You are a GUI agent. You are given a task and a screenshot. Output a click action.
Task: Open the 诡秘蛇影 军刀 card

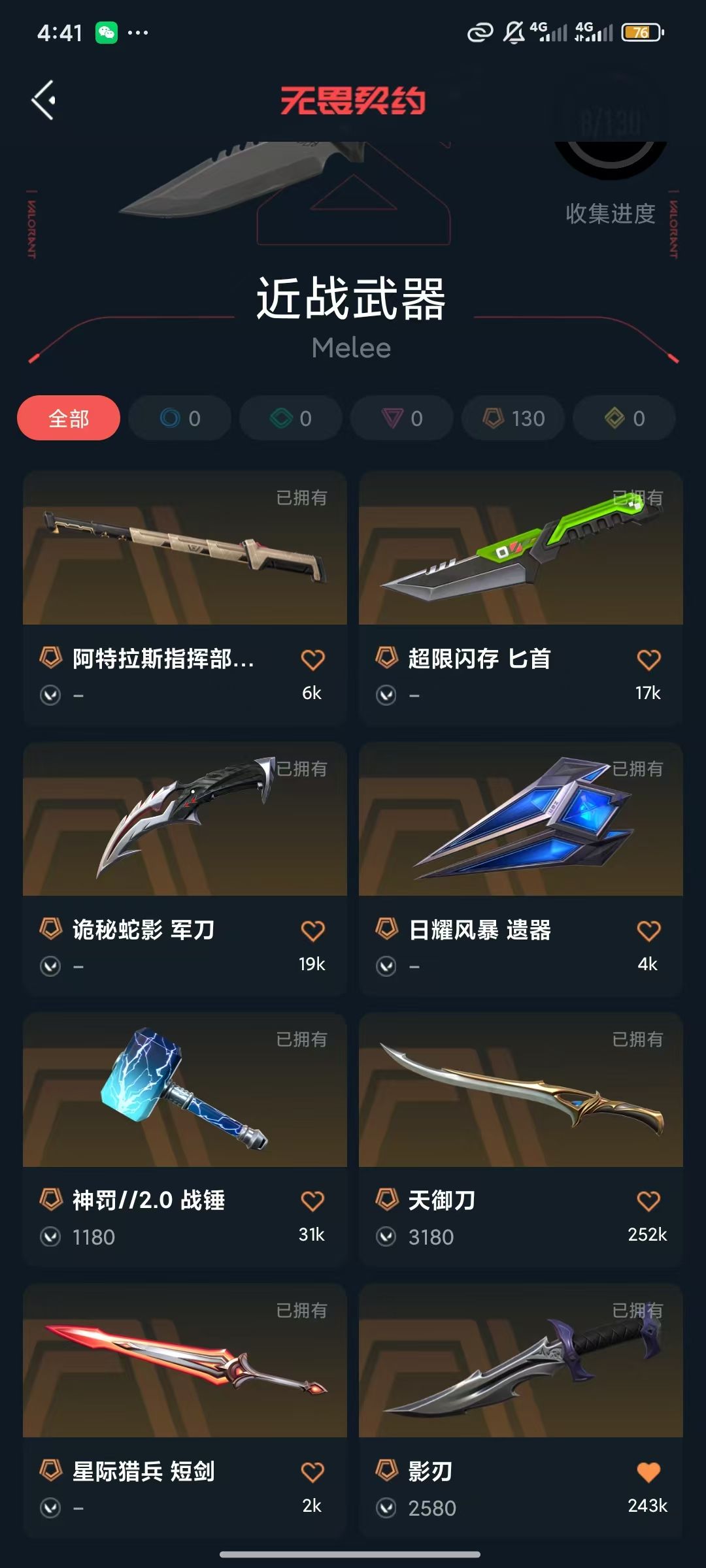point(185,869)
